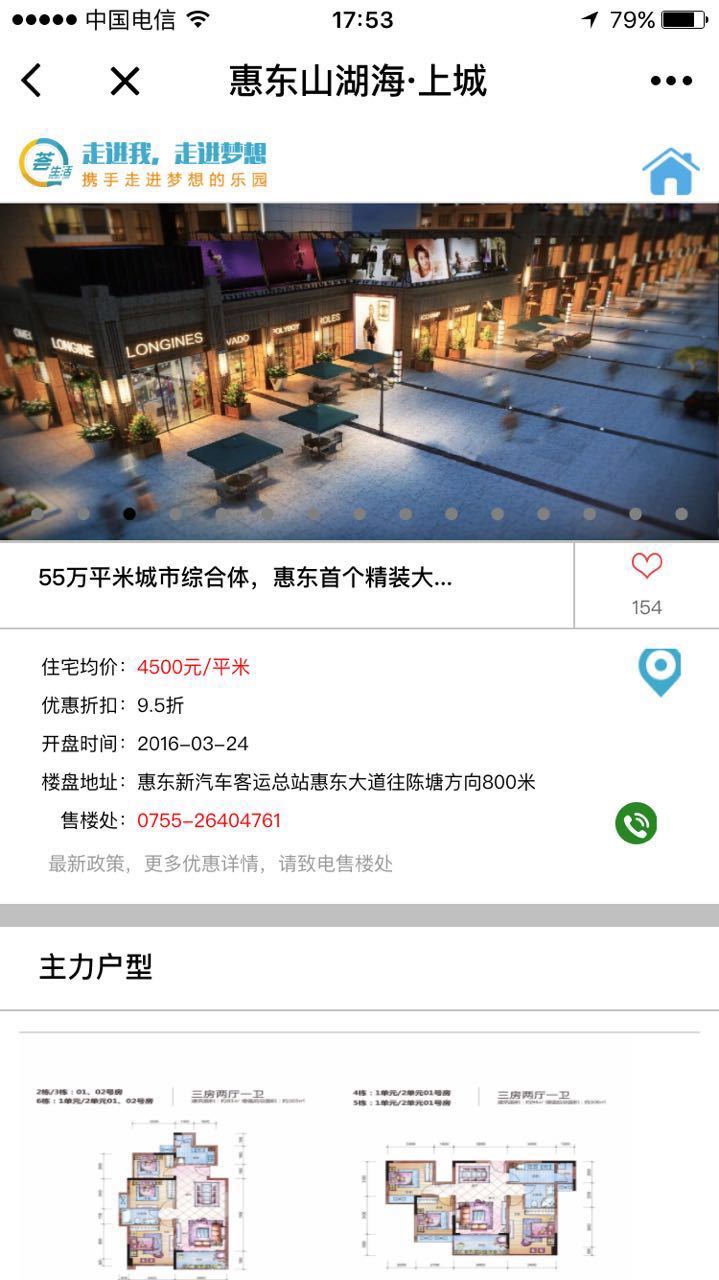
Task: Open the three-dot overflow menu
Action: (x=670, y=81)
